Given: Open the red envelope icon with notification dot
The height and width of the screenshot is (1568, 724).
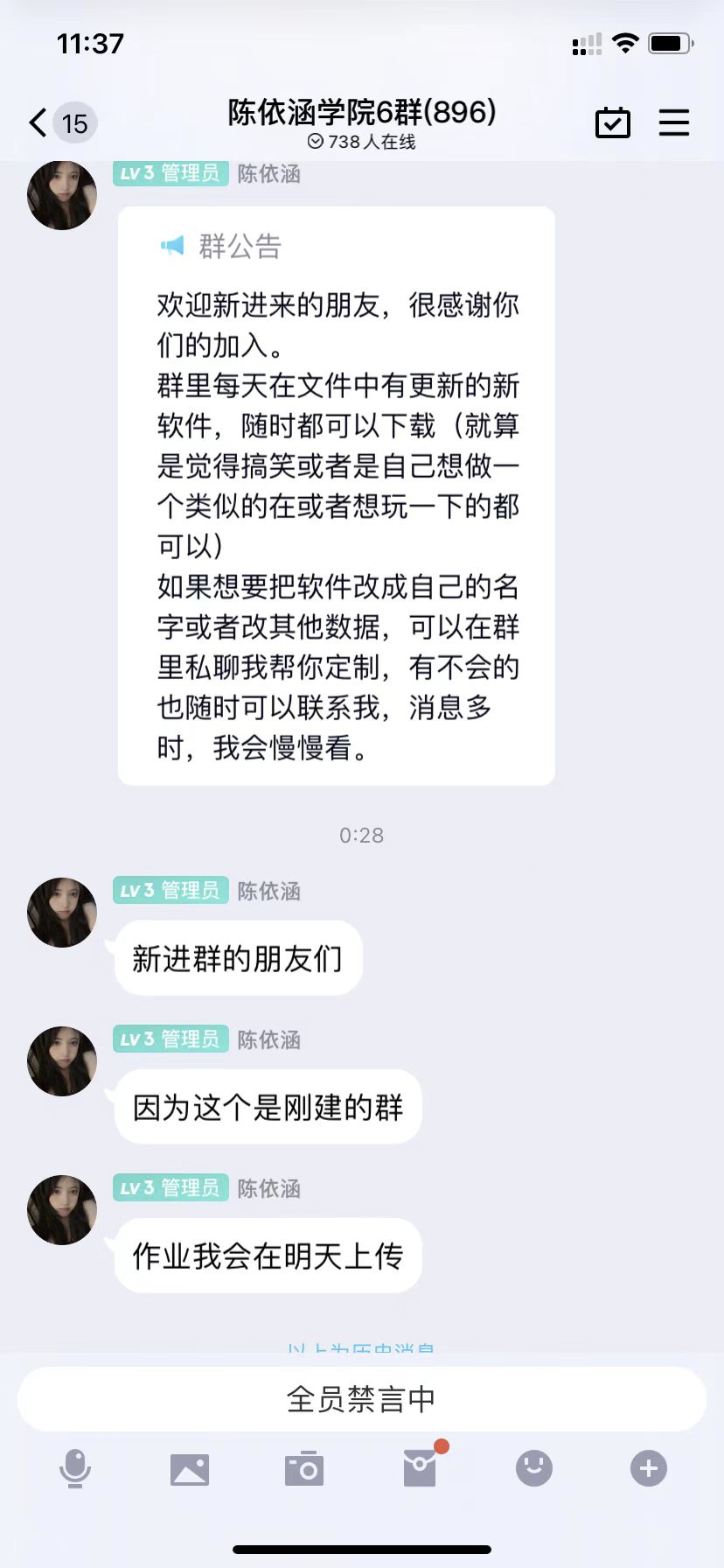Looking at the screenshot, I should [x=419, y=1468].
